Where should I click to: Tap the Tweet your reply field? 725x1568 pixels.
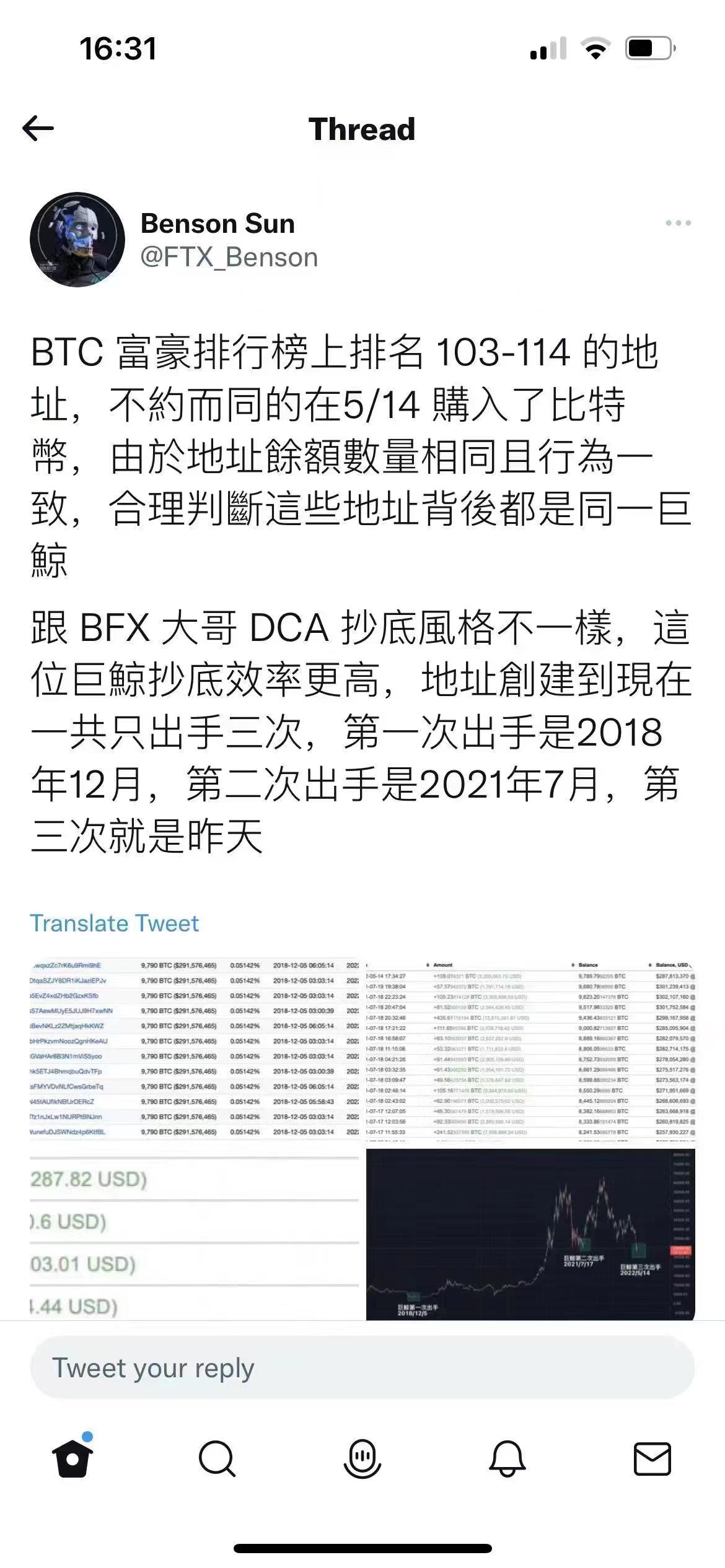[362, 1369]
